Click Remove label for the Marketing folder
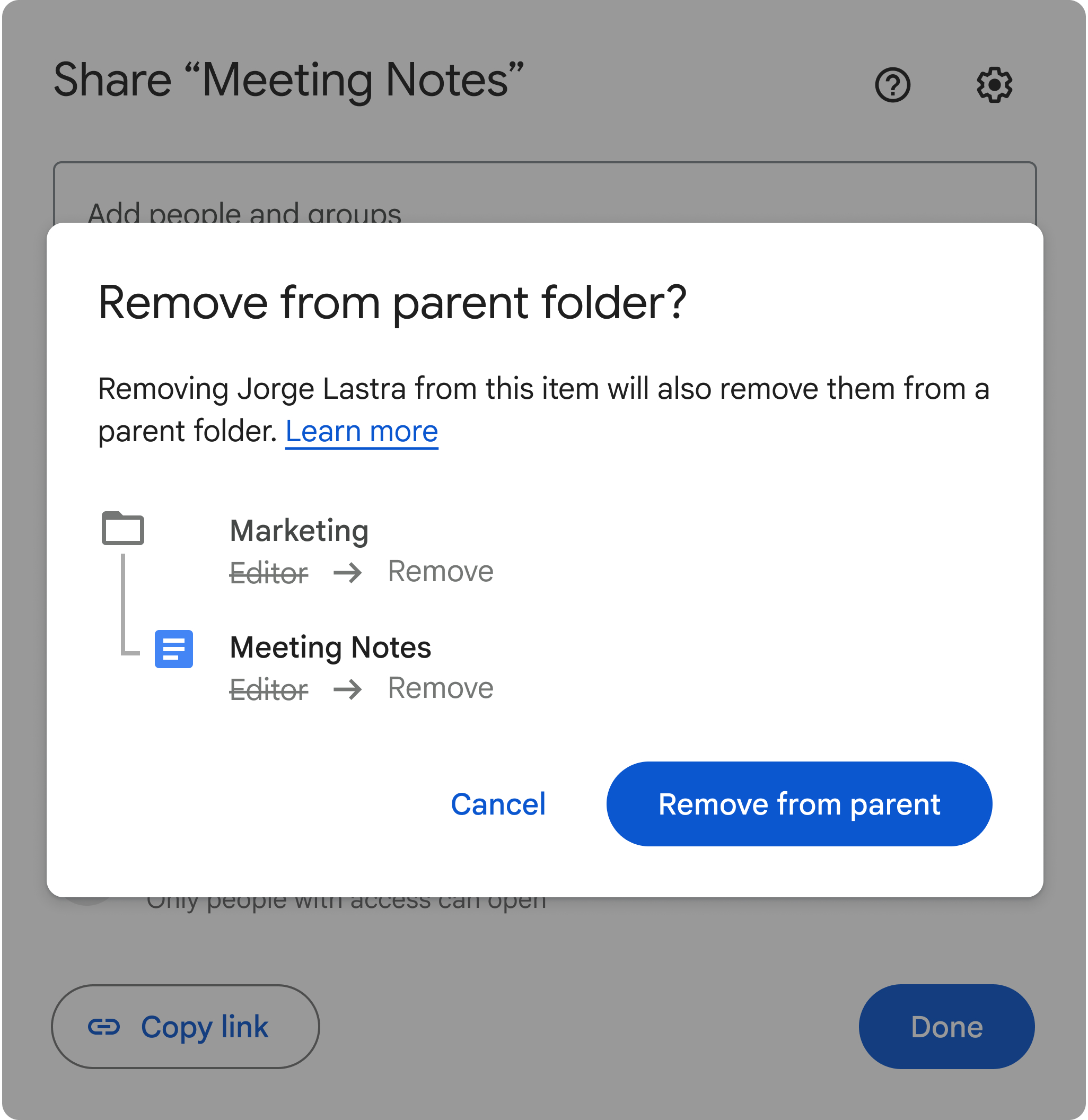 (x=440, y=572)
